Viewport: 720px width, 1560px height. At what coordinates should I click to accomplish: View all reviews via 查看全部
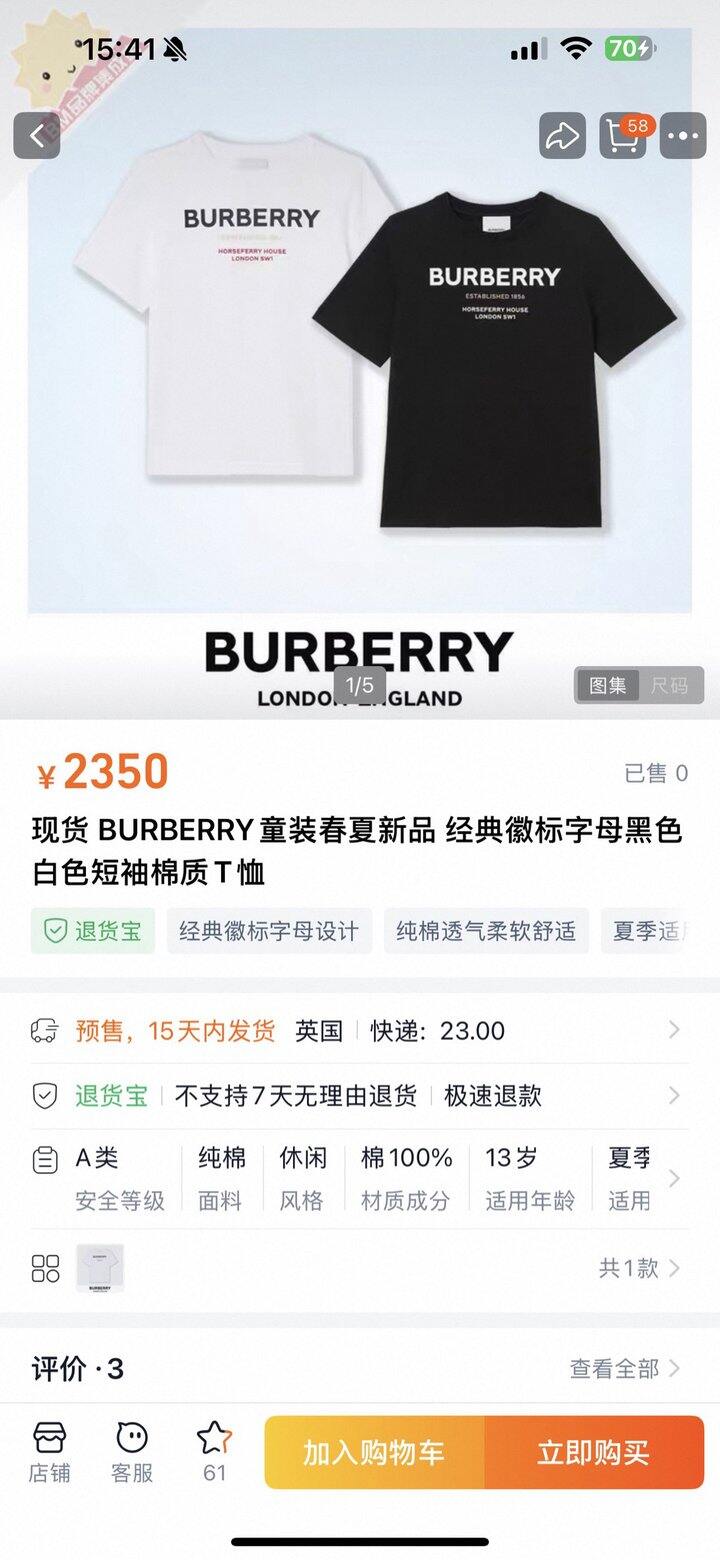click(624, 1368)
